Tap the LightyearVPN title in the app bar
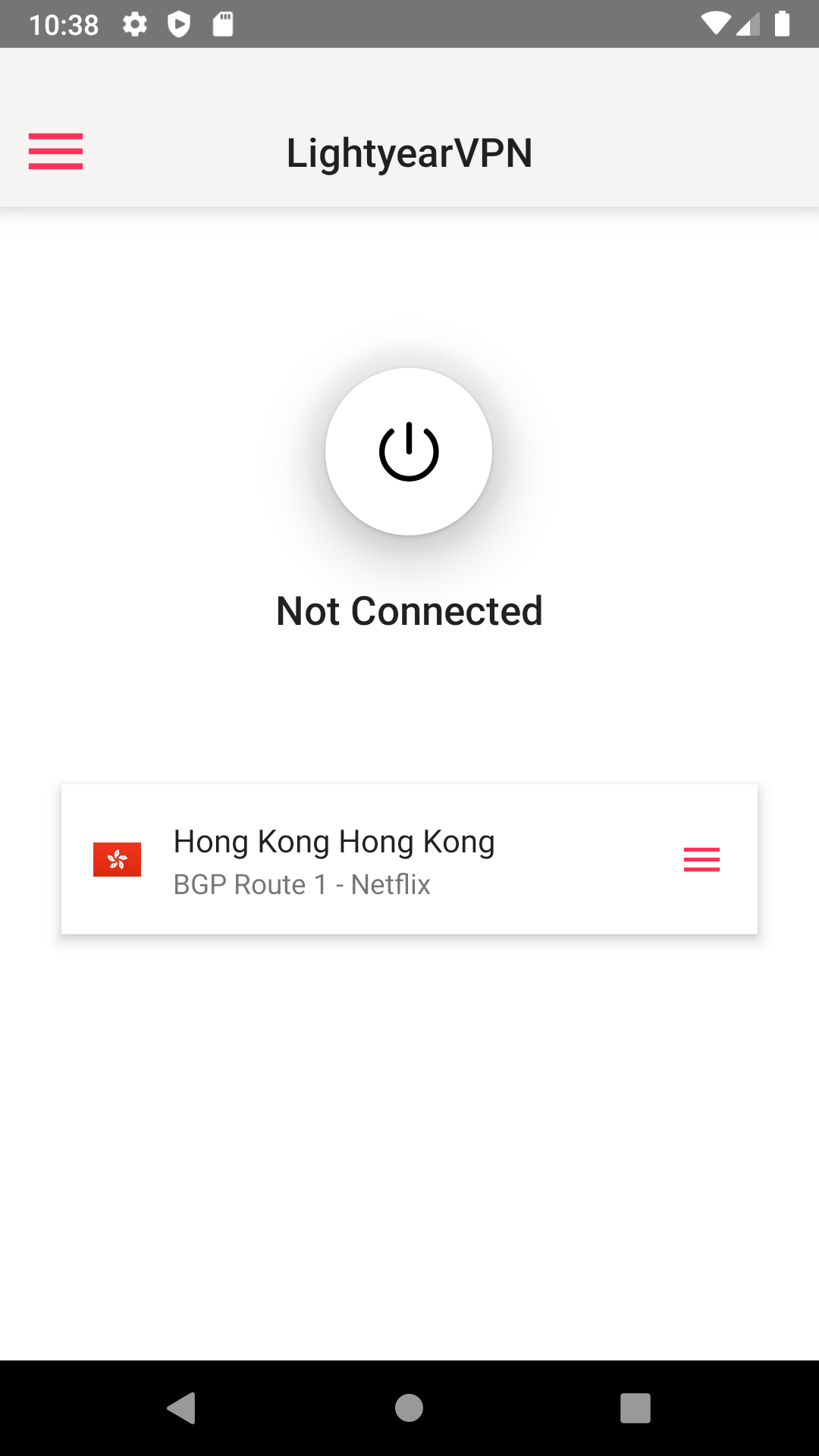The image size is (819, 1456). (409, 152)
